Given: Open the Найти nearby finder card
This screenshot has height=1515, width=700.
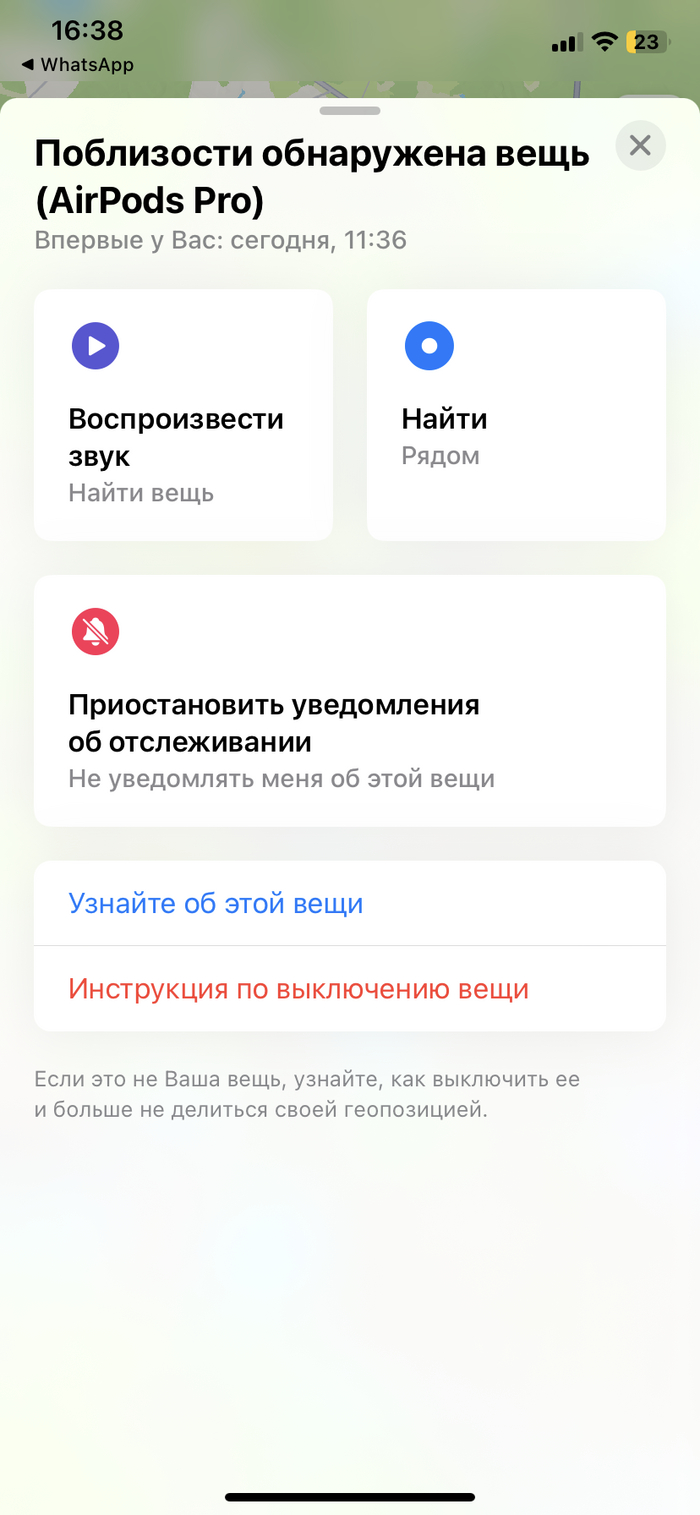Looking at the screenshot, I should click(516, 415).
